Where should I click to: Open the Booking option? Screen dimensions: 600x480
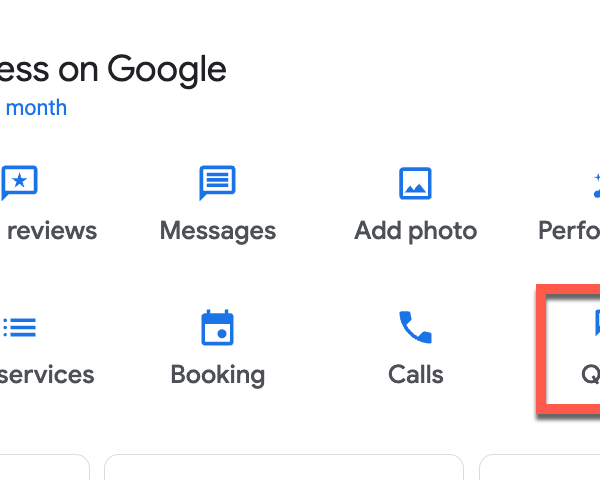217,348
